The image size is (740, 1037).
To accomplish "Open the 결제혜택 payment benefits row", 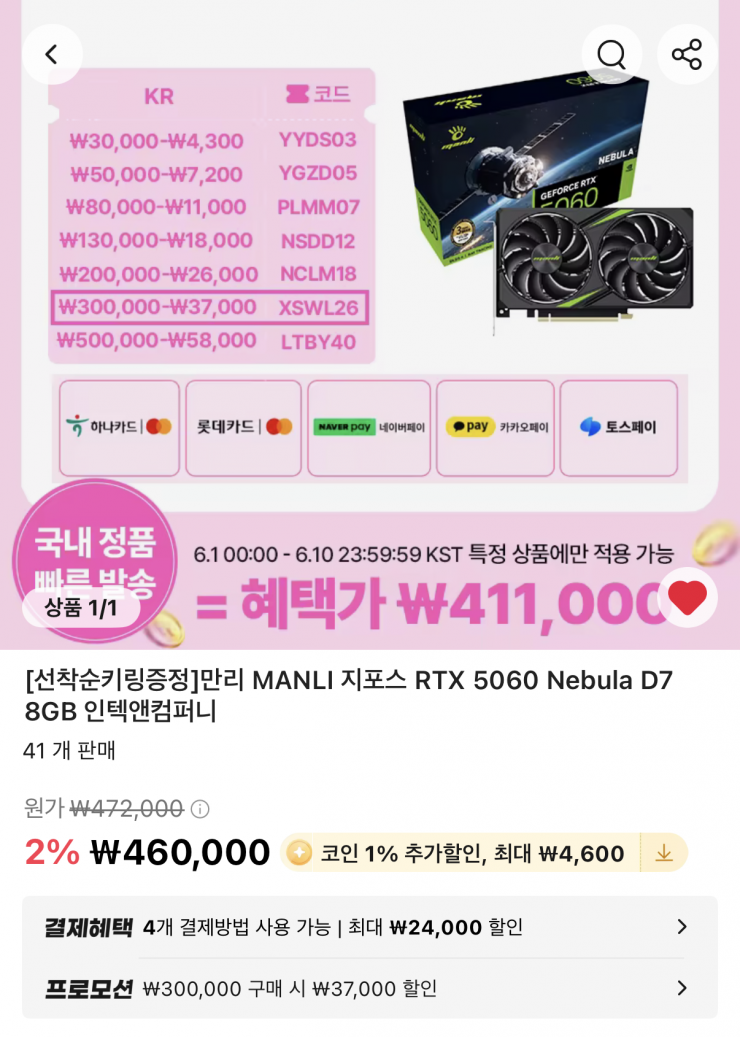I will 370,927.
